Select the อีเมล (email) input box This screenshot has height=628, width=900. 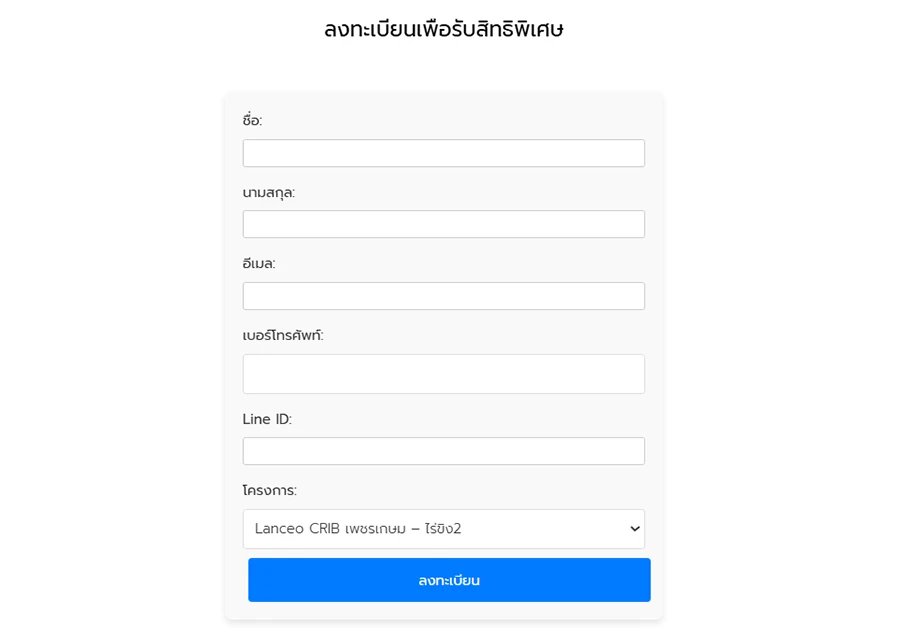443,296
